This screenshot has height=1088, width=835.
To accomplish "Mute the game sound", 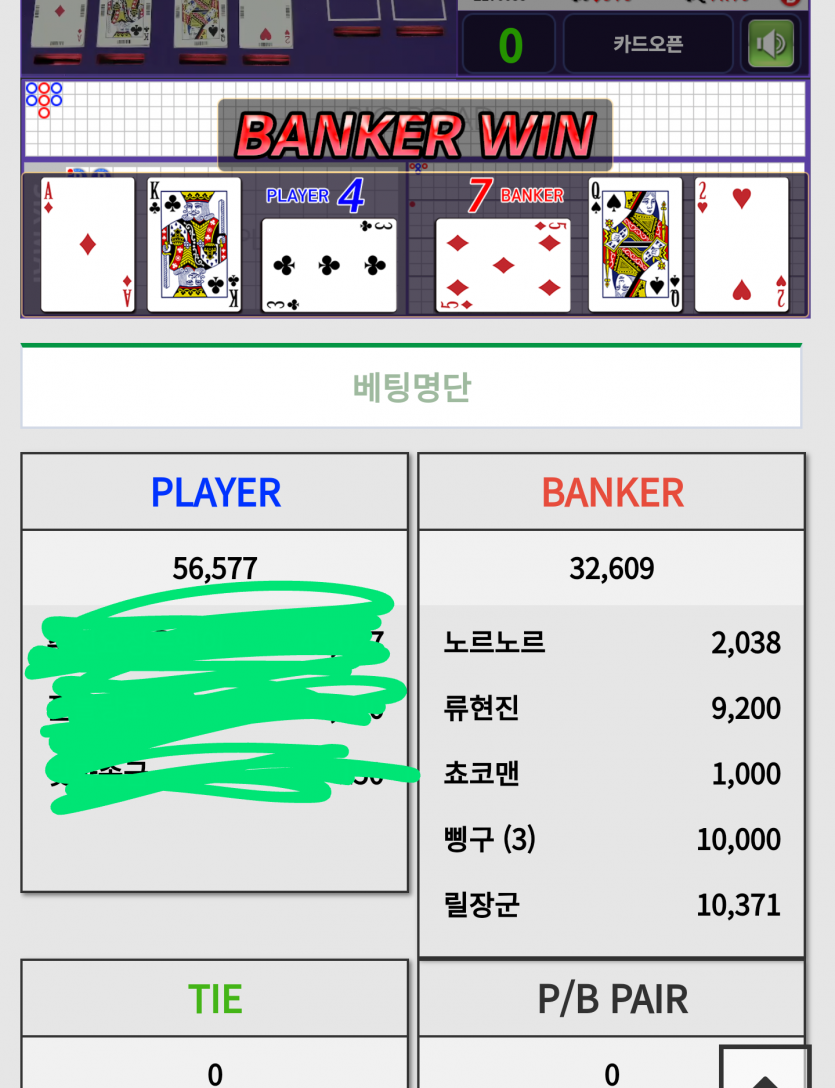I will coord(771,45).
